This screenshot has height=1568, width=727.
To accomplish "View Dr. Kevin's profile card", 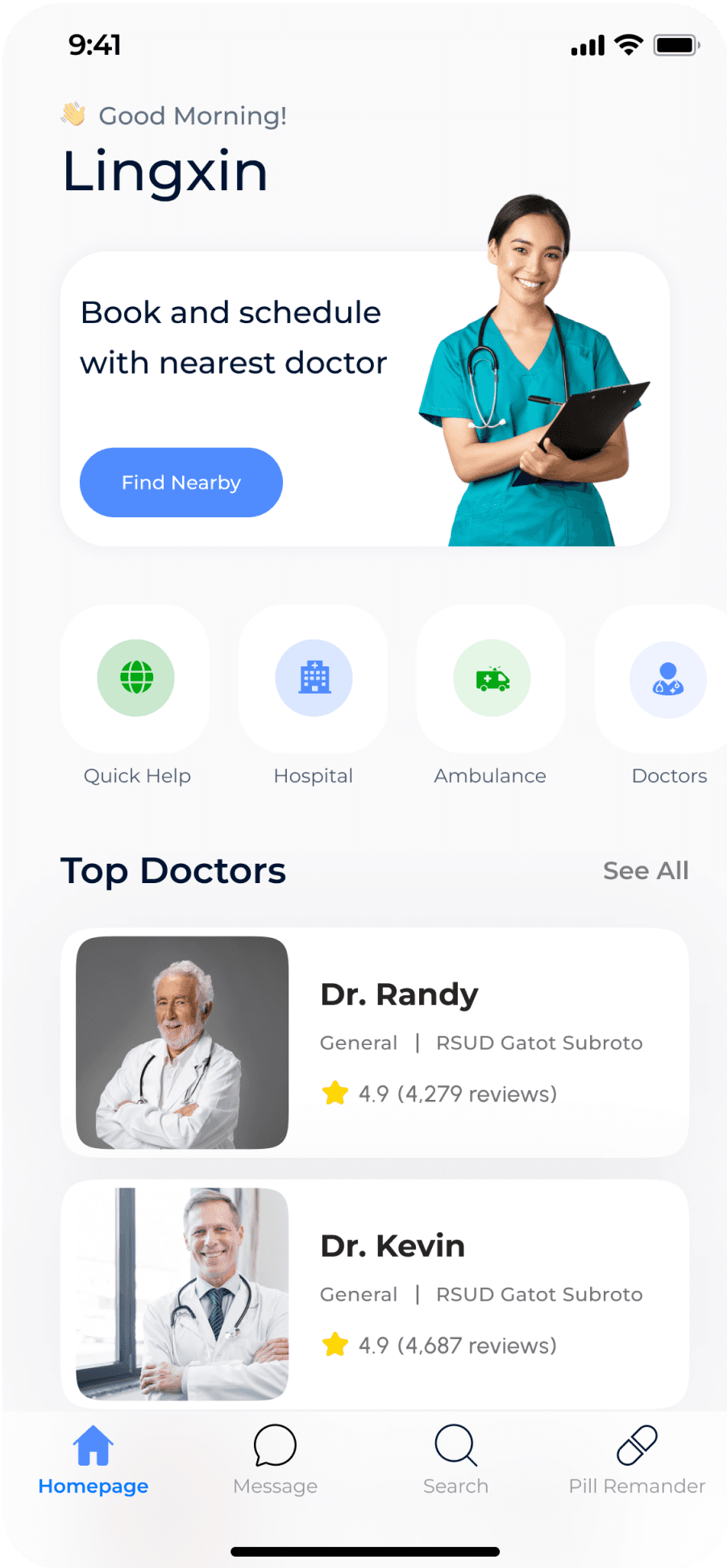I will (x=375, y=1294).
